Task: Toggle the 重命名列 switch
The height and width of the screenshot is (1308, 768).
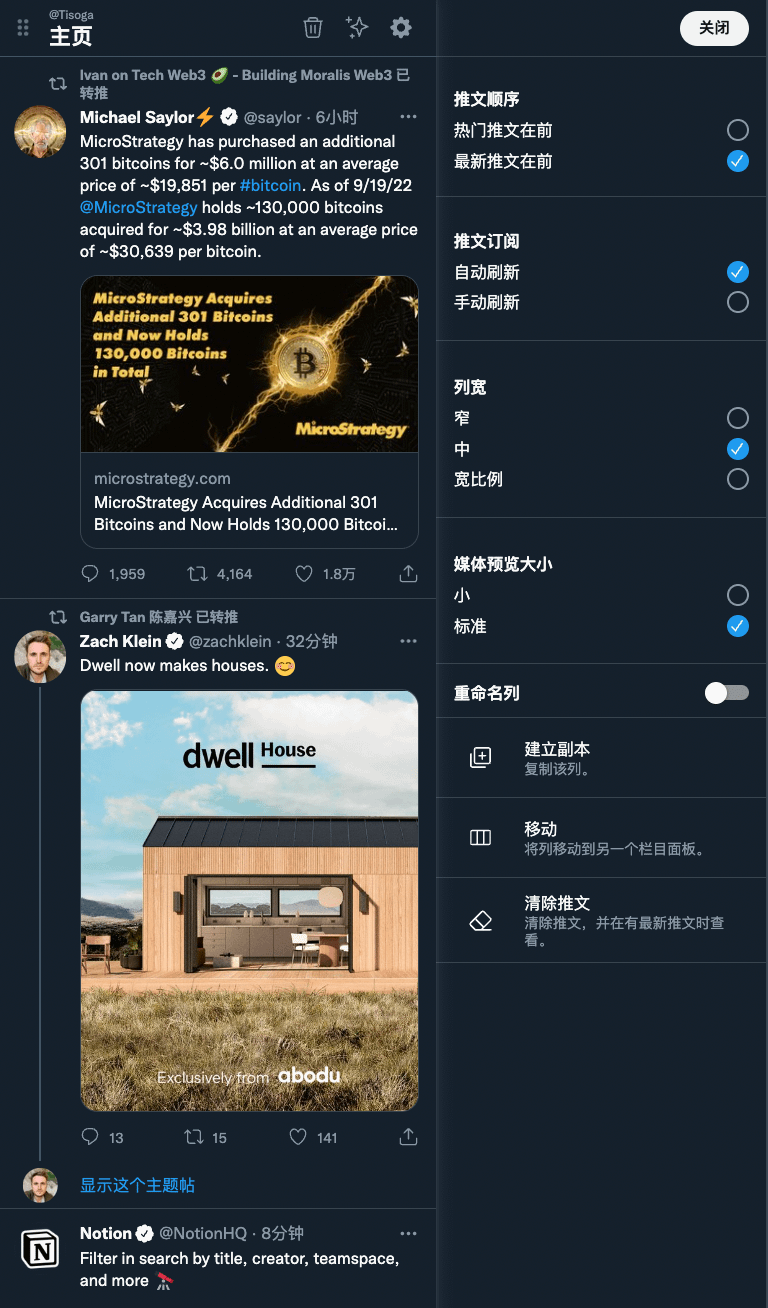Action: click(726, 693)
